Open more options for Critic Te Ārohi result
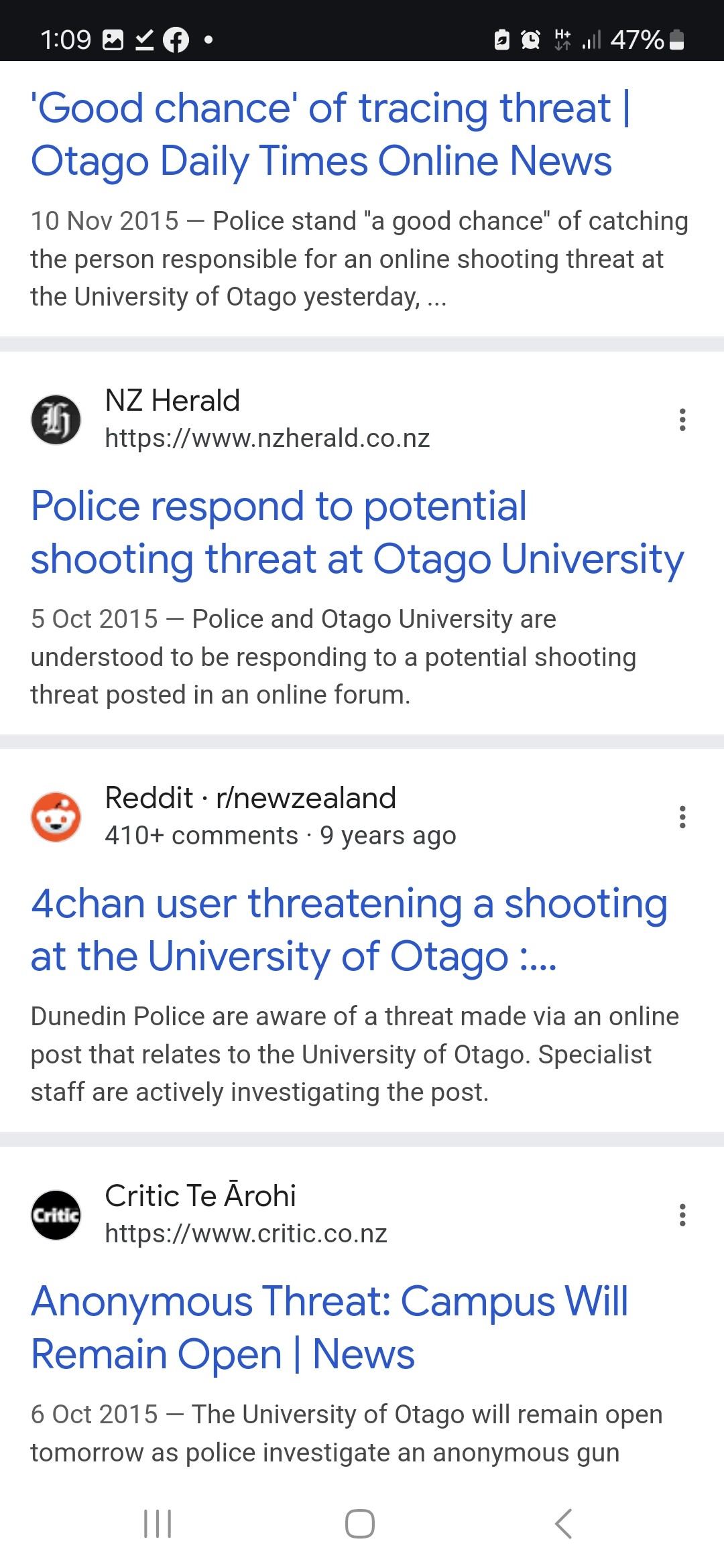This screenshot has width=724, height=1568. click(x=682, y=1215)
